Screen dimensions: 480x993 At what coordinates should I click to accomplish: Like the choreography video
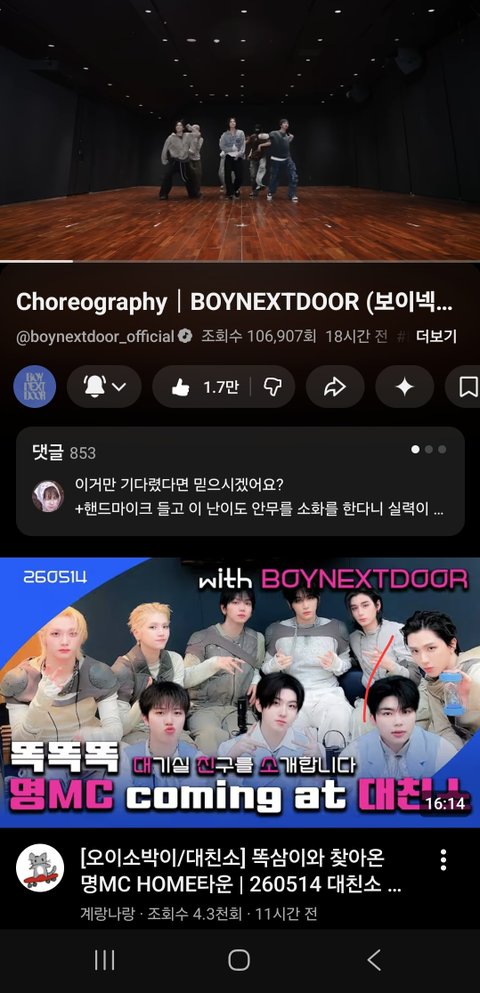click(204, 386)
